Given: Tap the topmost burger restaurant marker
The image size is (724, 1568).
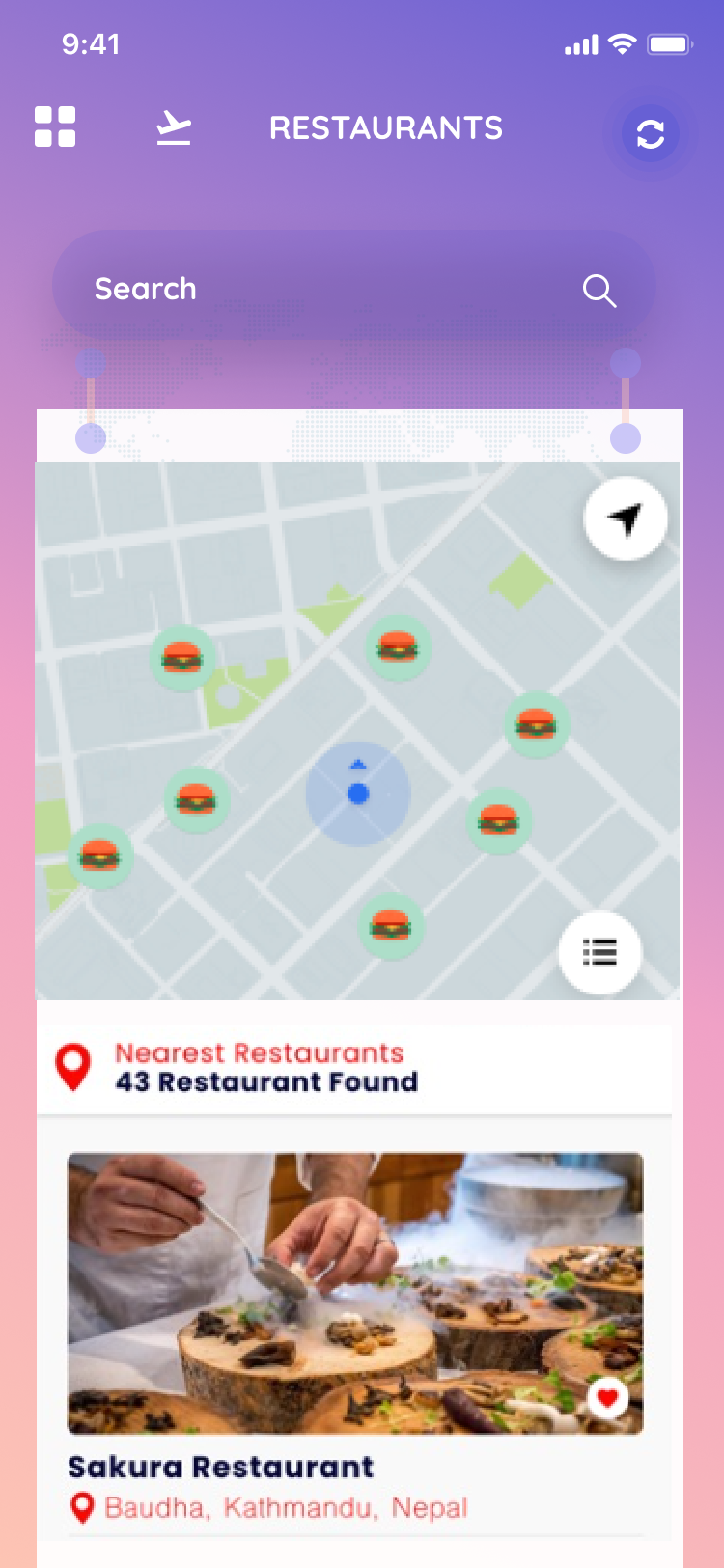Looking at the screenshot, I should click(x=397, y=649).
